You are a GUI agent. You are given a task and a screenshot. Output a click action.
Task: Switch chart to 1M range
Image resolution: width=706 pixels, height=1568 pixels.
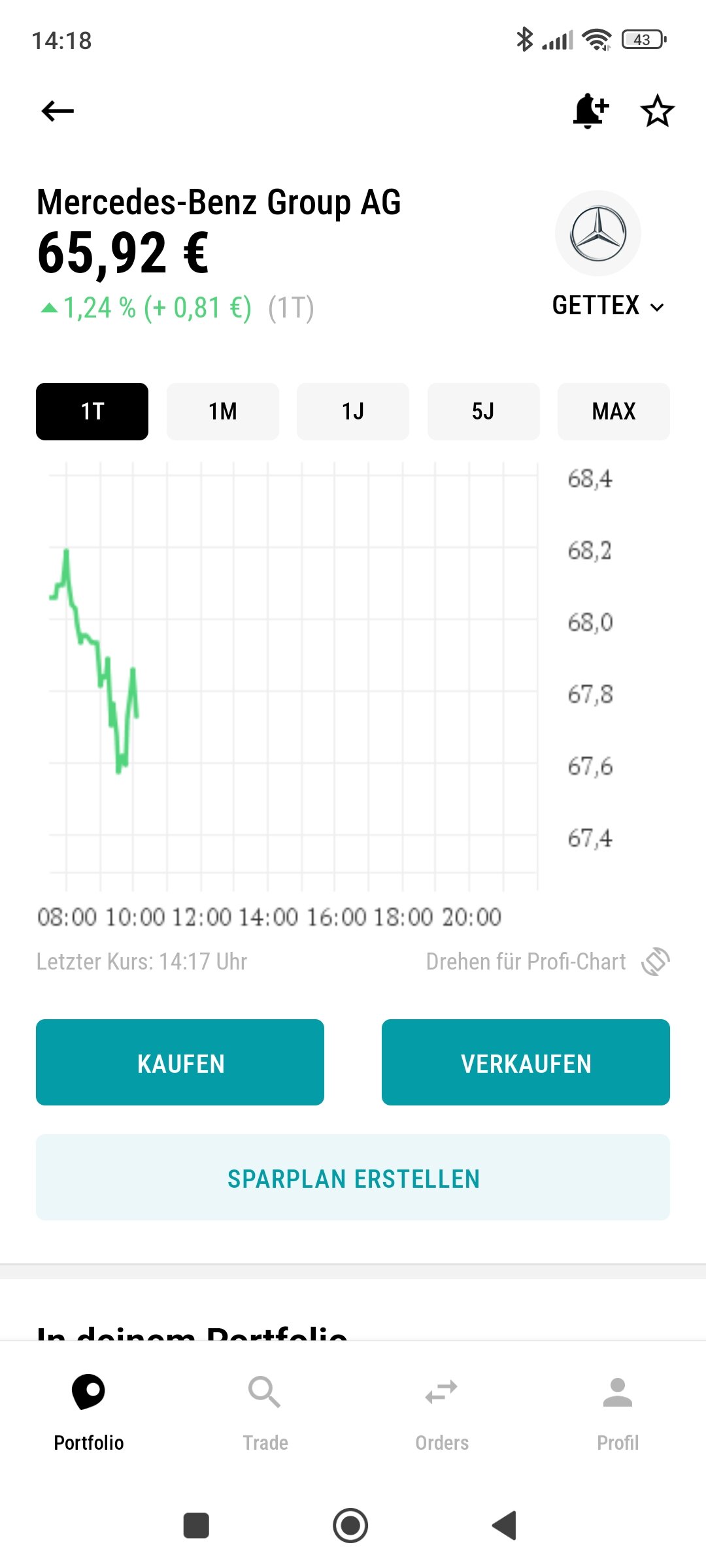tap(223, 412)
